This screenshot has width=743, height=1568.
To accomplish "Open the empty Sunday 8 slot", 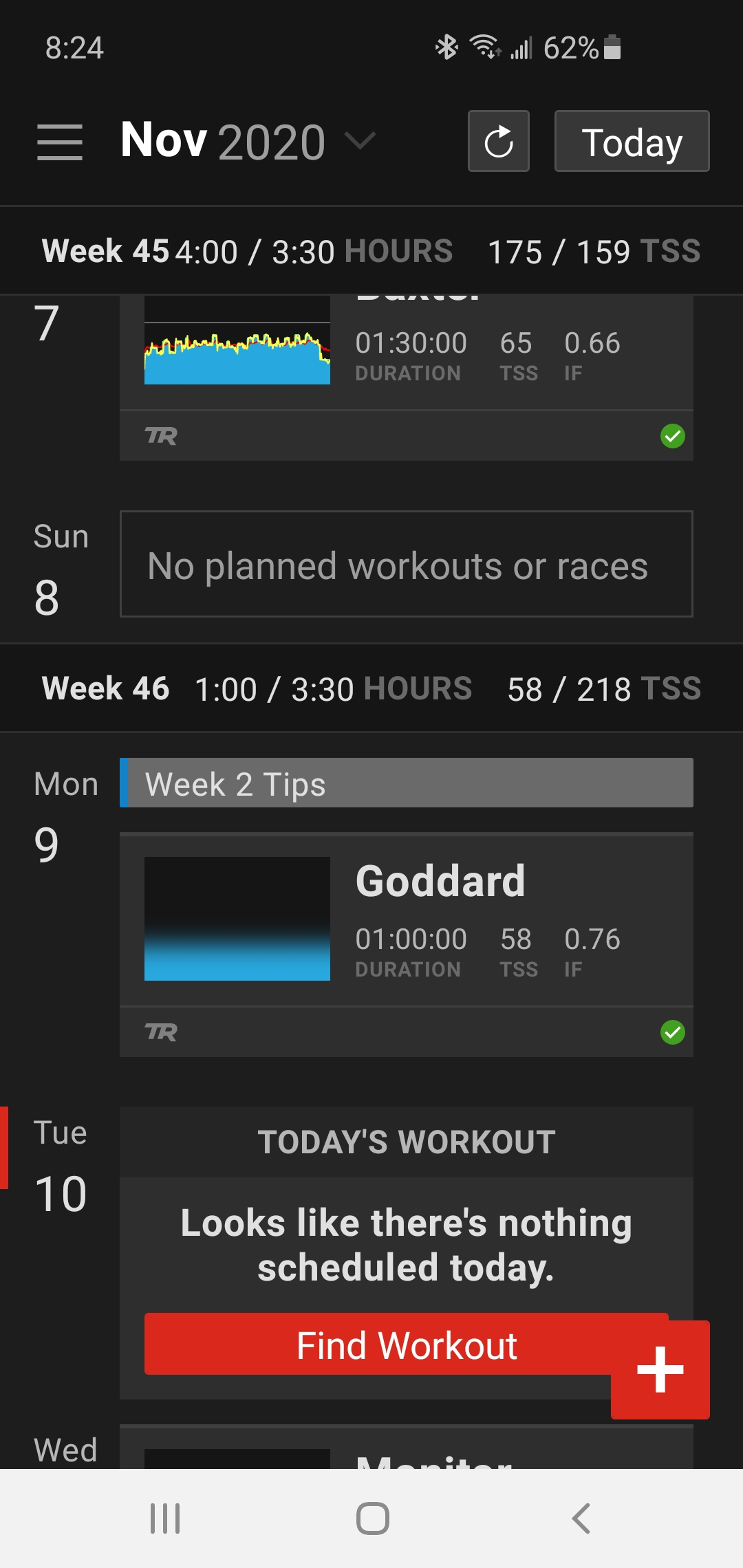I will (407, 564).
